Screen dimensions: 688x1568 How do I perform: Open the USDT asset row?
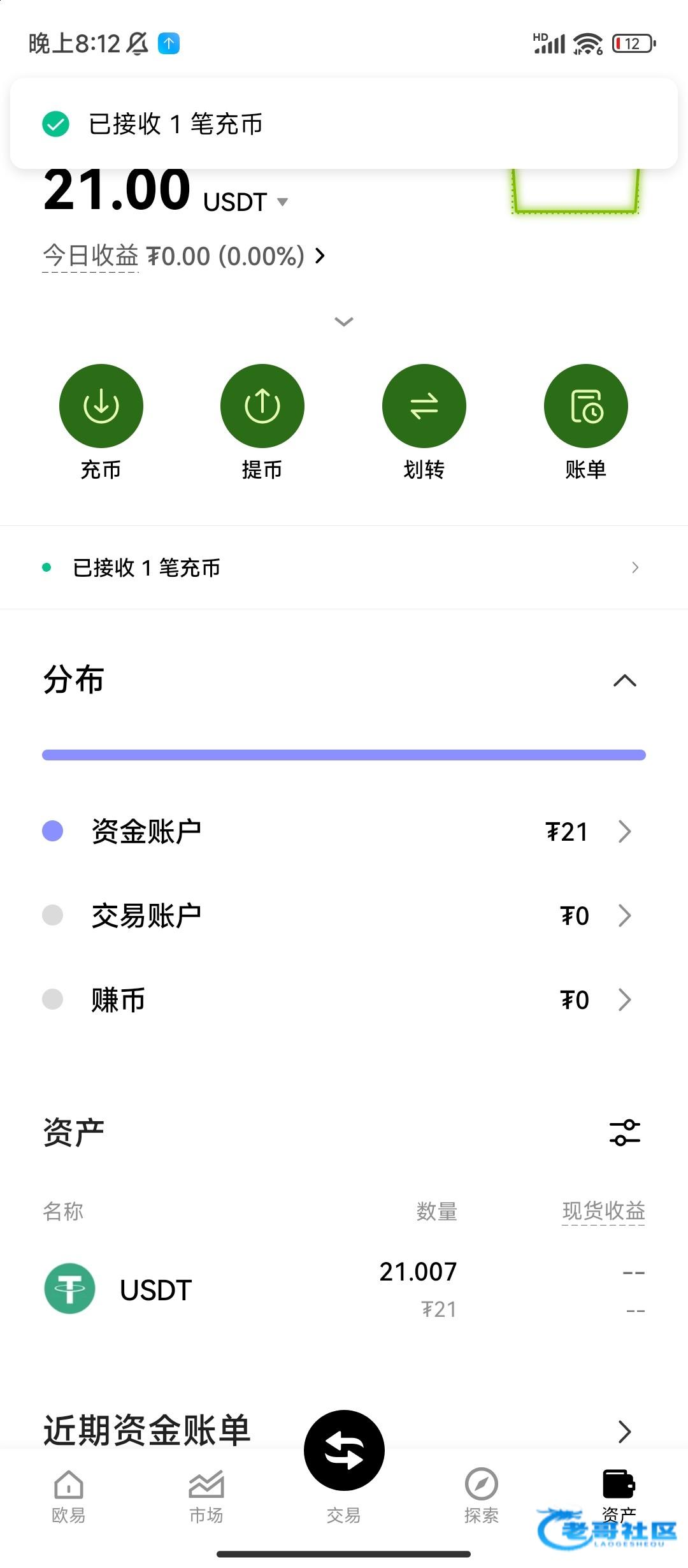pyautogui.click(x=344, y=1289)
